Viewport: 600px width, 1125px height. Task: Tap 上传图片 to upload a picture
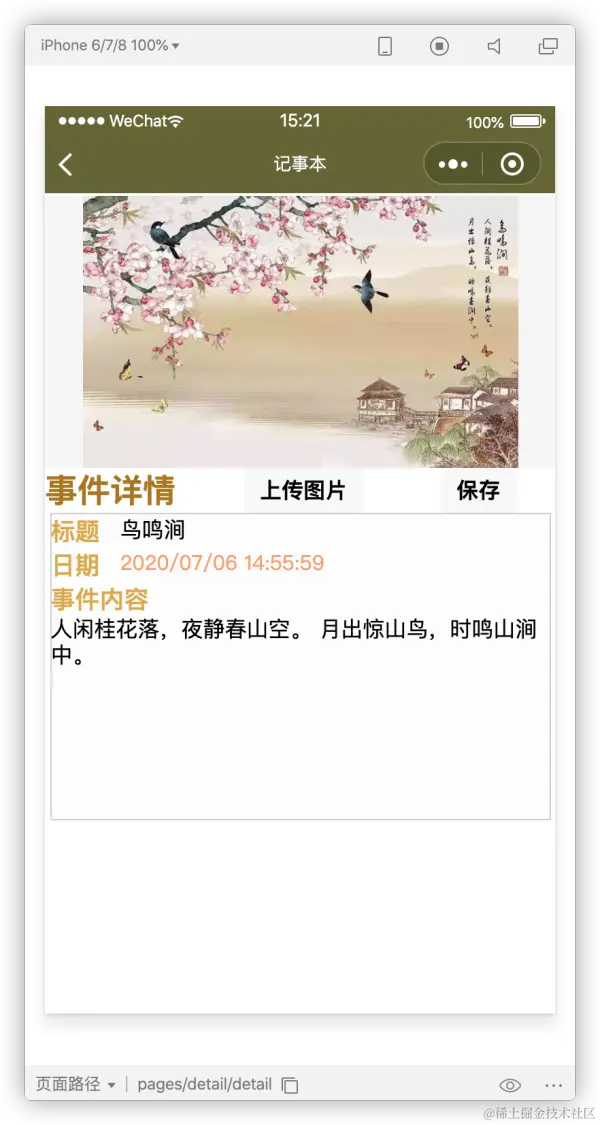[x=303, y=491]
